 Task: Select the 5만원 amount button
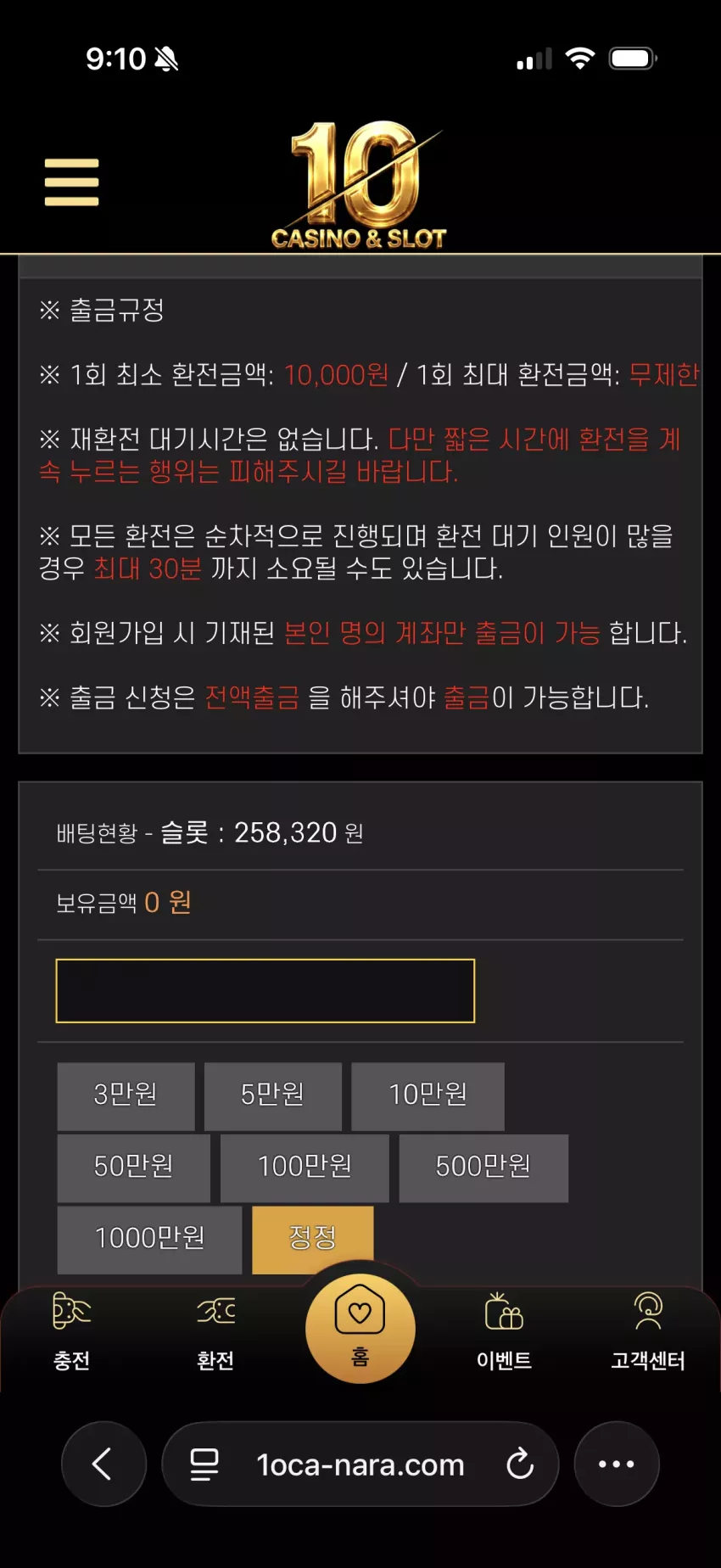pyautogui.click(x=272, y=1095)
